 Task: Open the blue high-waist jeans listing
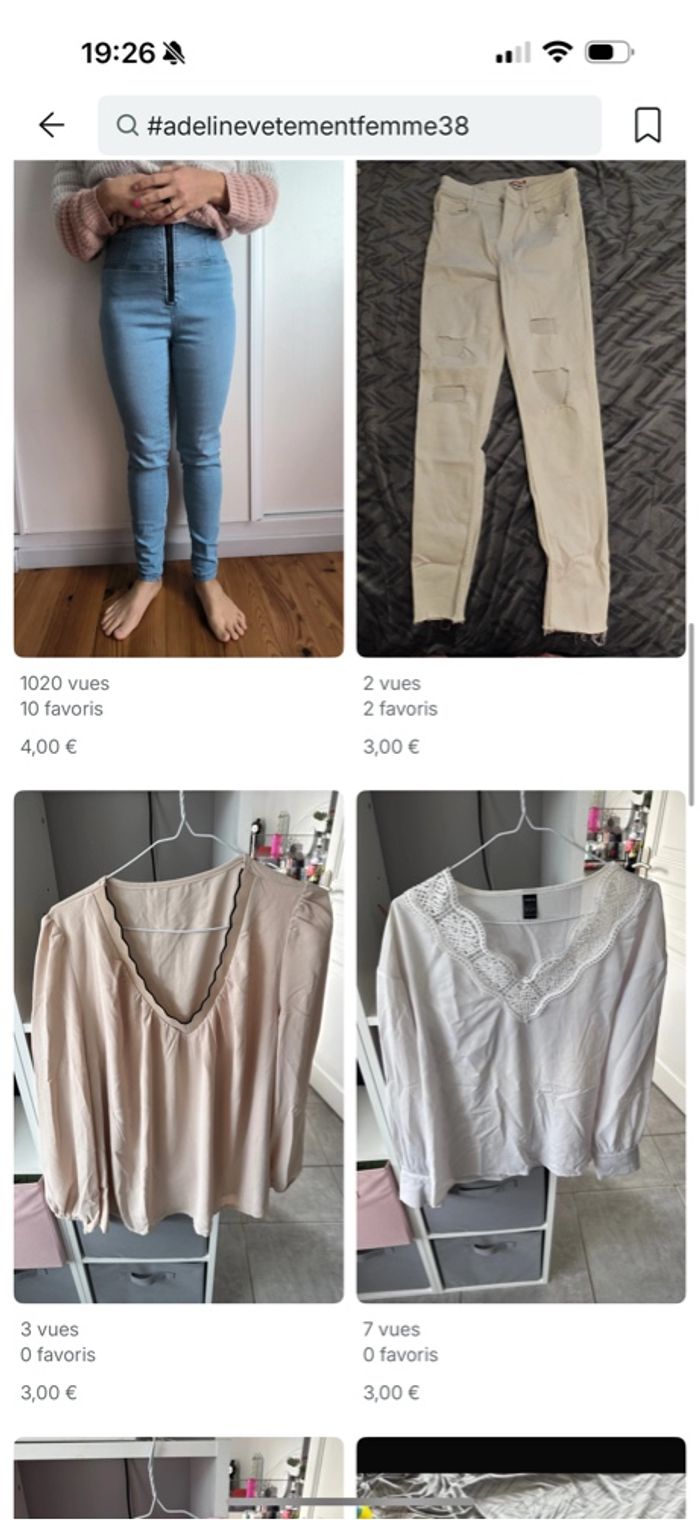point(178,408)
